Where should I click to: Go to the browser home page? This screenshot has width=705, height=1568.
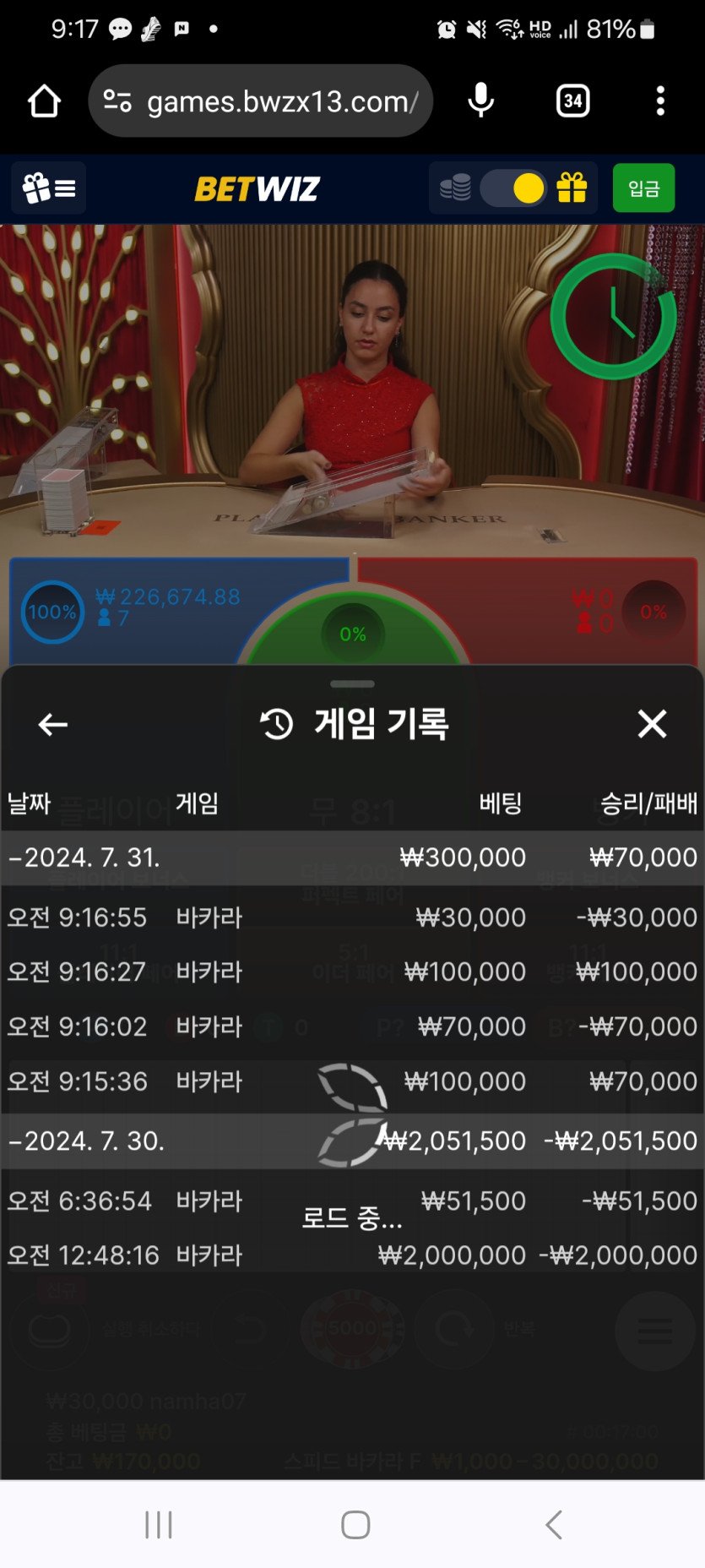[x=44, y=101]
